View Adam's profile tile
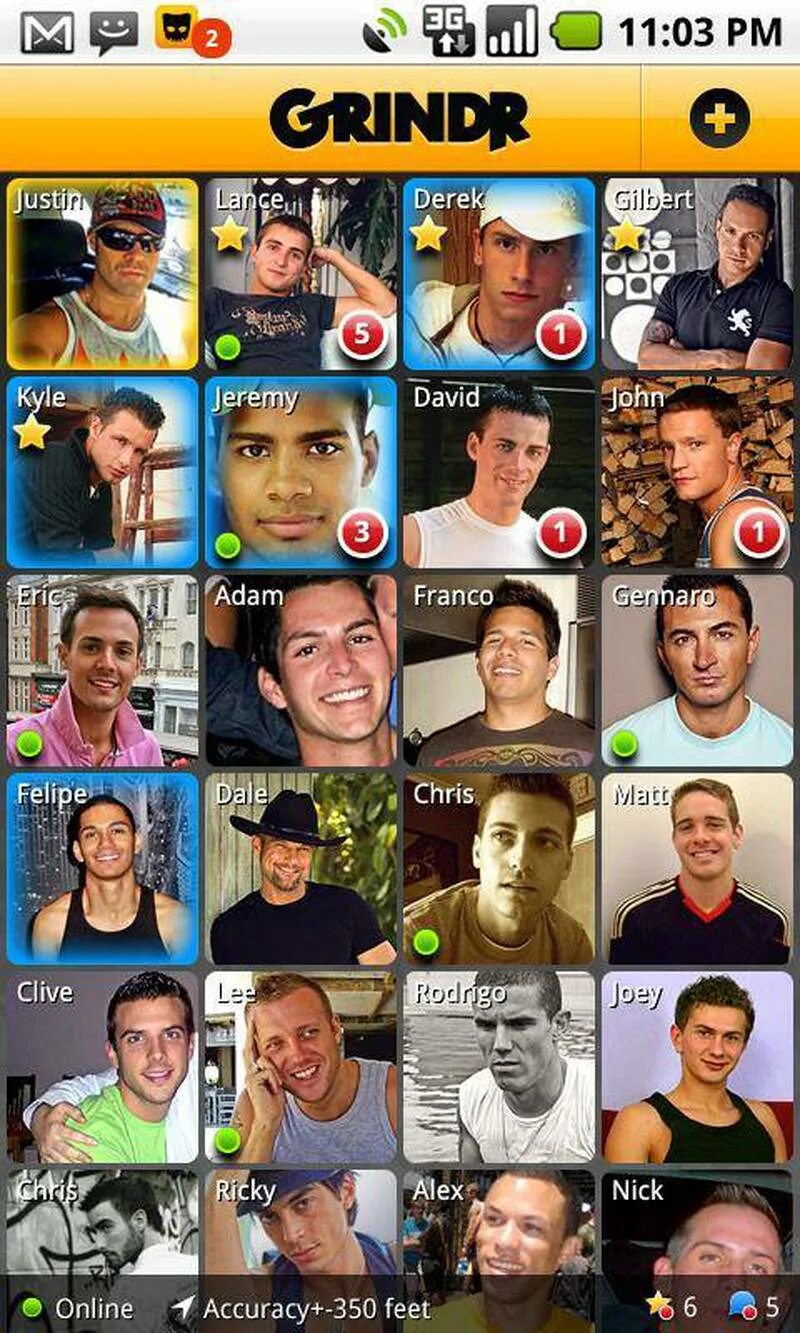This screenshot has width=800, height=1333. click(x=301, y=670)
